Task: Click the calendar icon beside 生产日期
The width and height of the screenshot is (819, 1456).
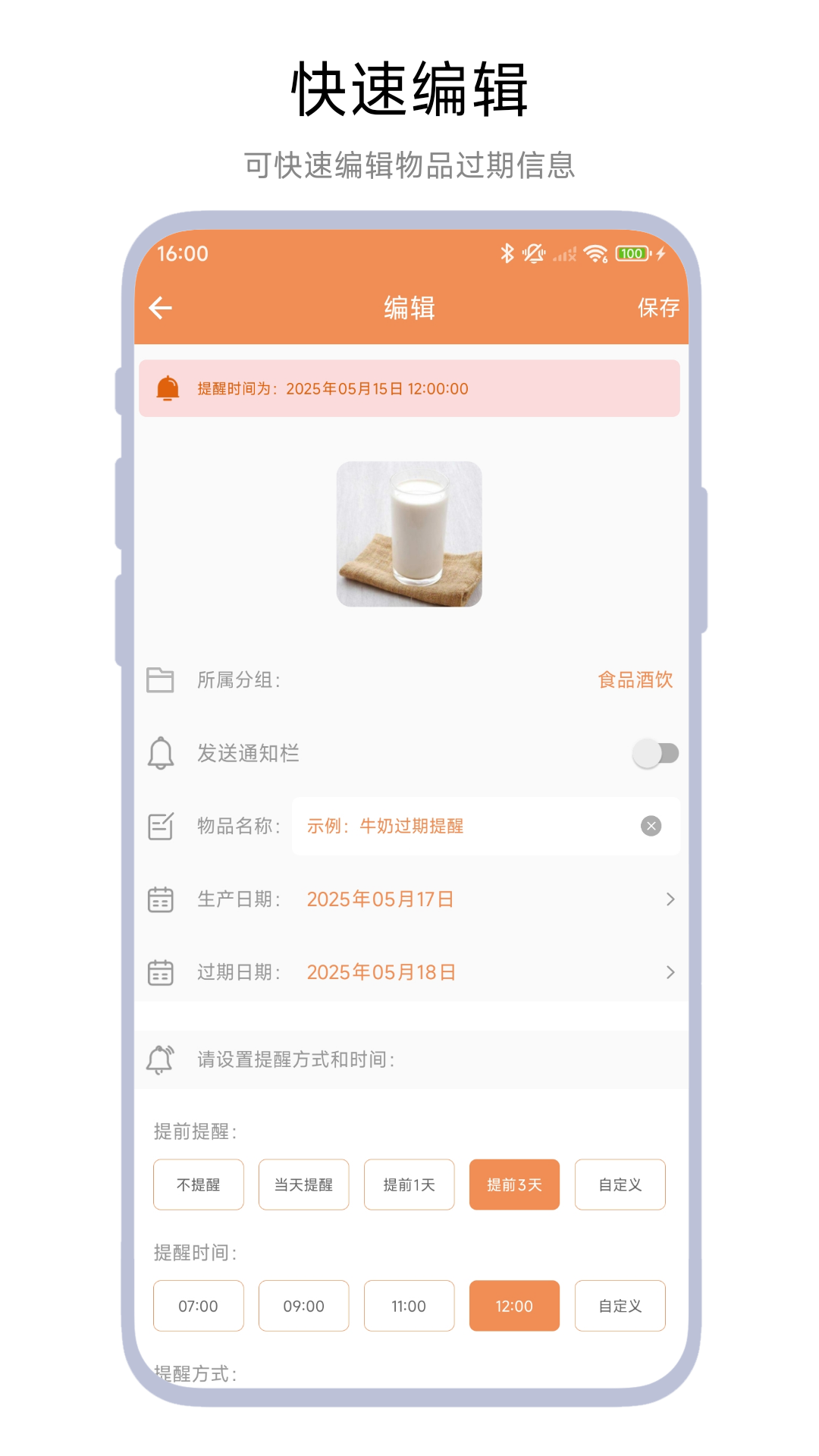Action: (x=160, y=899)
